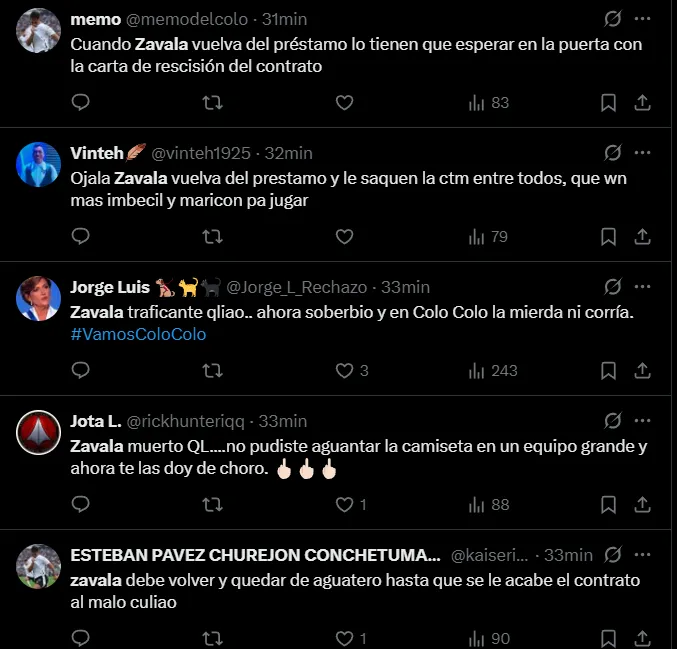Like Vinteh's tweet
The image size is (677, 649).
[344, 237]
